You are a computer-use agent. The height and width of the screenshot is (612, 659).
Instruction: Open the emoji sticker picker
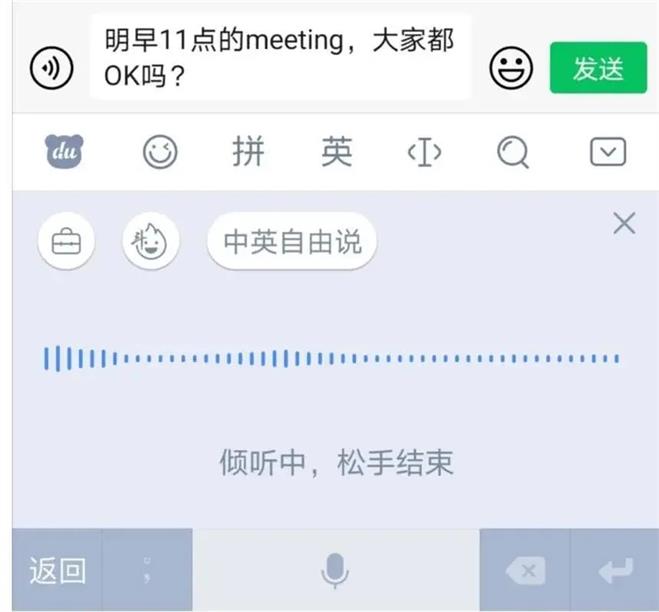pos(511,68)
